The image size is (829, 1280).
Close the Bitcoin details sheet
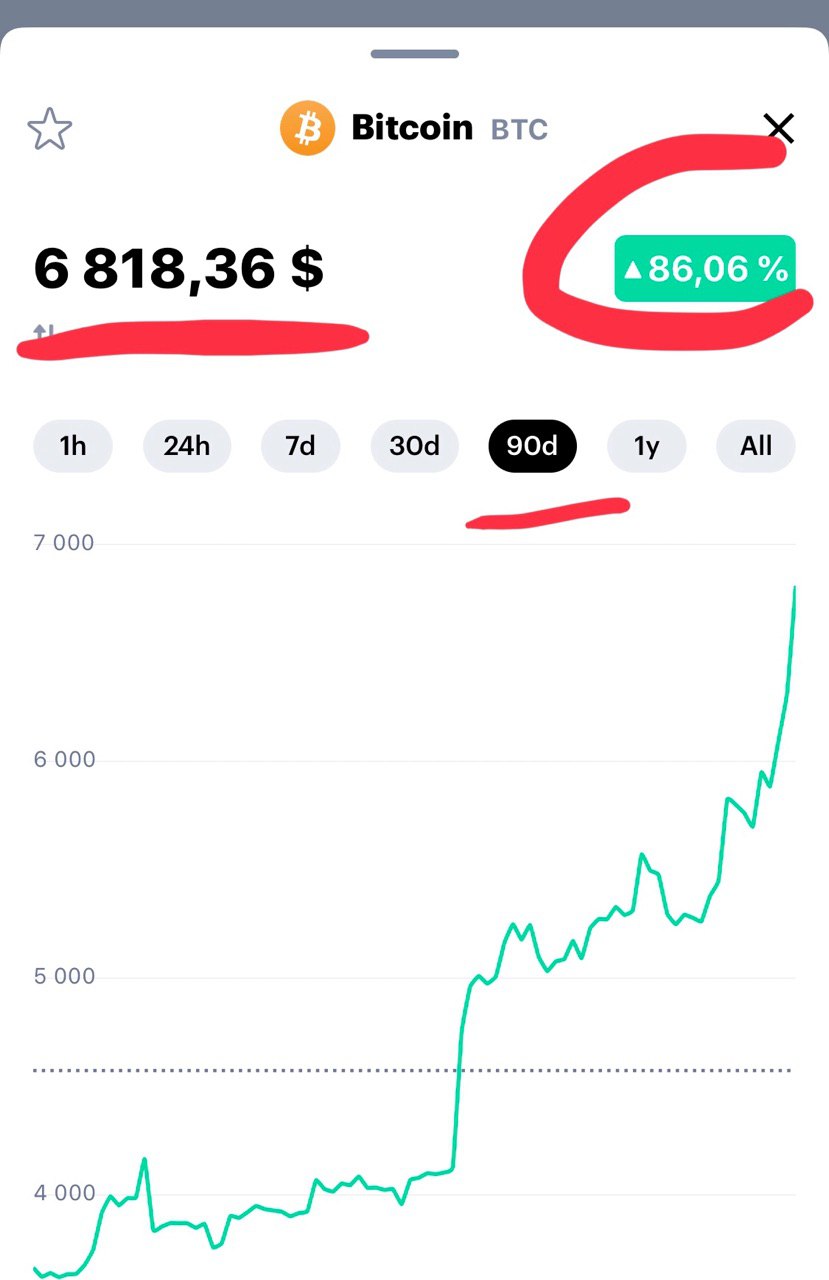(x=779, y=128)
